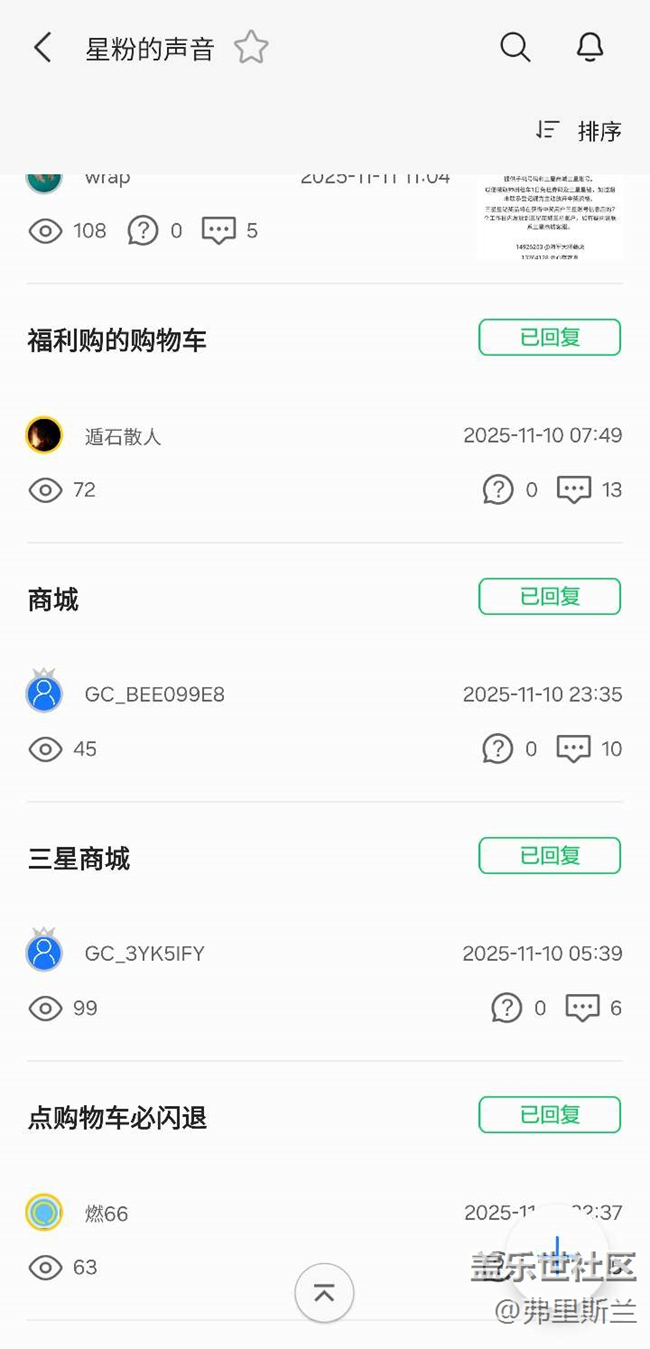This screenshot has height=1349, width=650.
Task: Open the post 三星商城
Action: click(x=79, y=858)
